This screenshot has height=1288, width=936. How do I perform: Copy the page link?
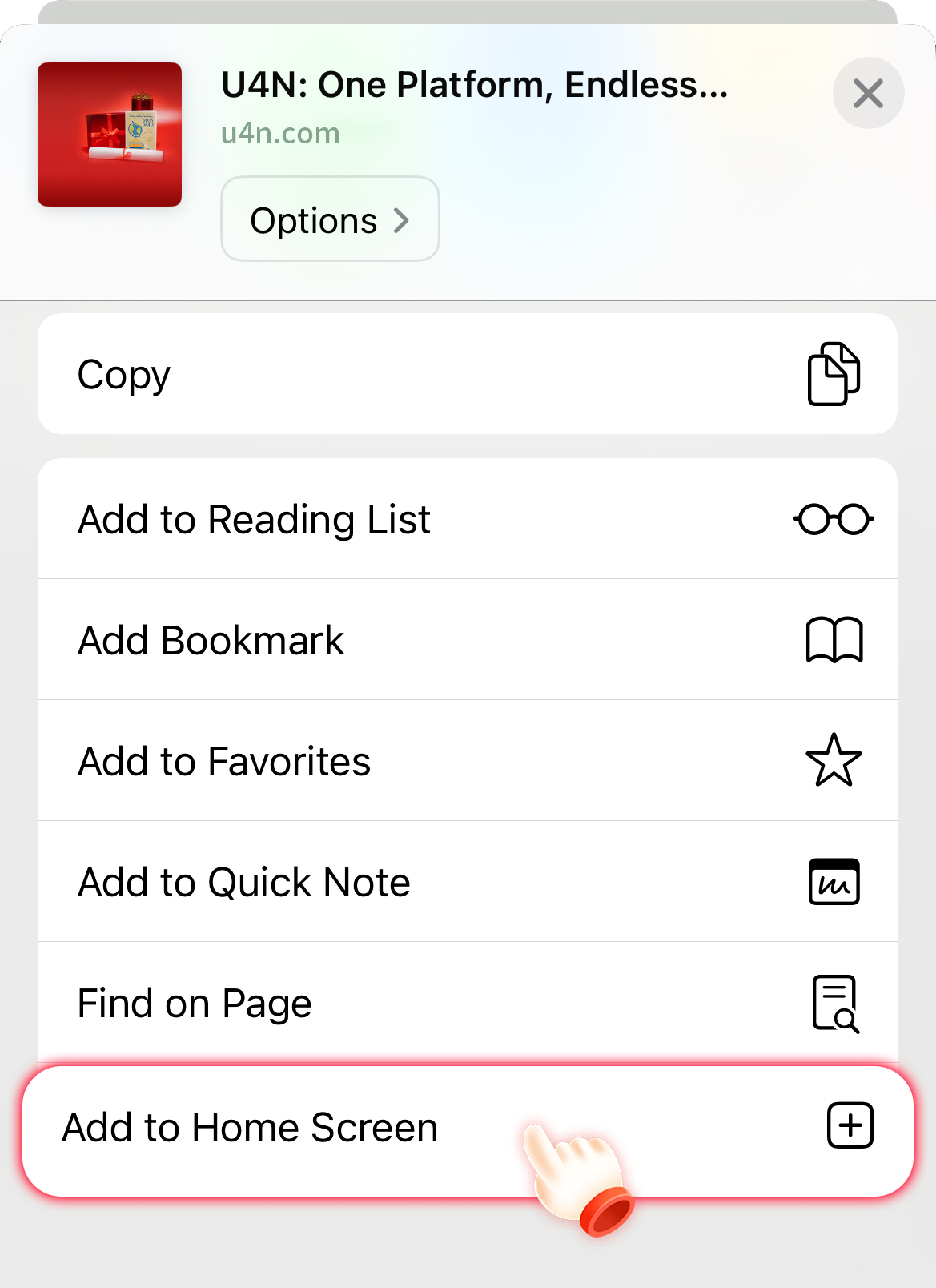[x=467, y=374]
